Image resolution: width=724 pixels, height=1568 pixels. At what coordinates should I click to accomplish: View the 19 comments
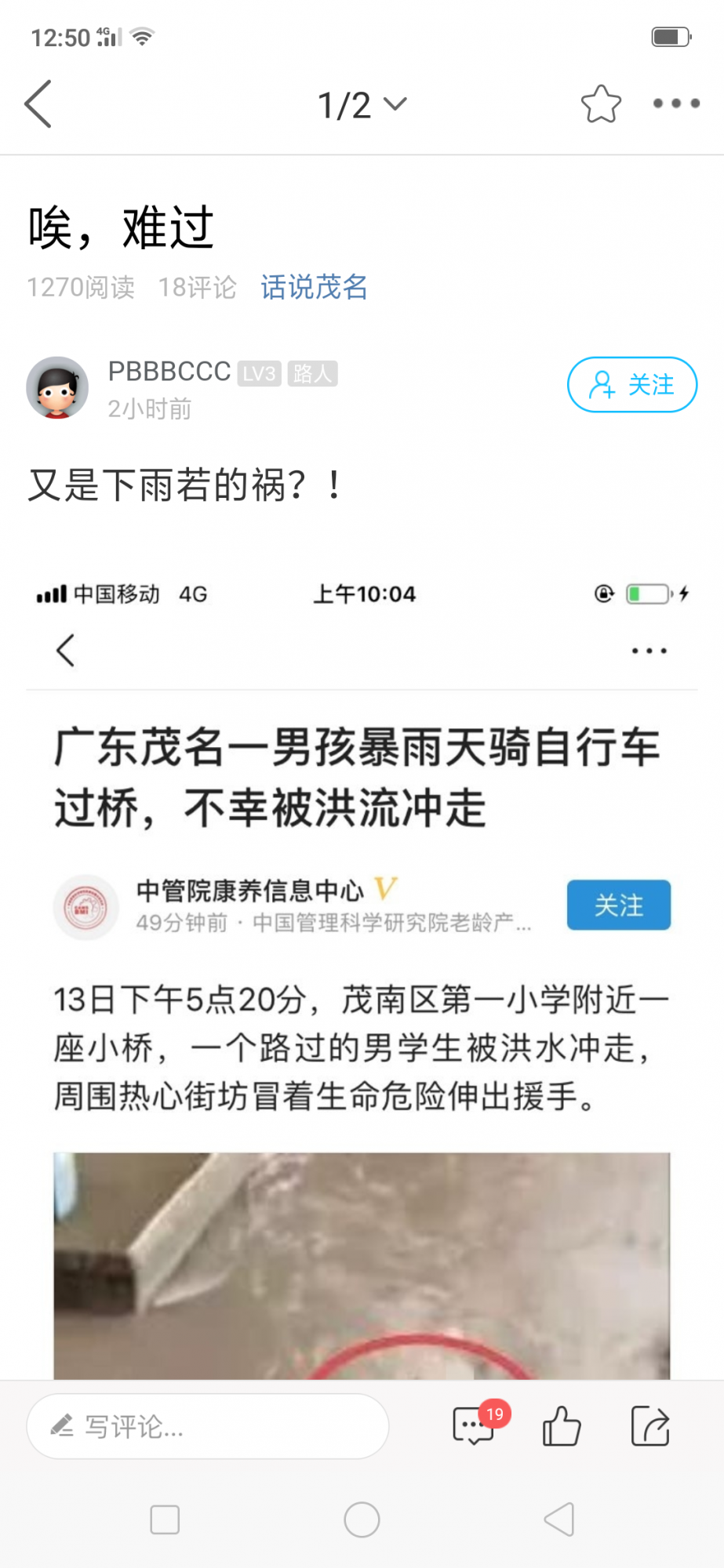click(475, 1426)
